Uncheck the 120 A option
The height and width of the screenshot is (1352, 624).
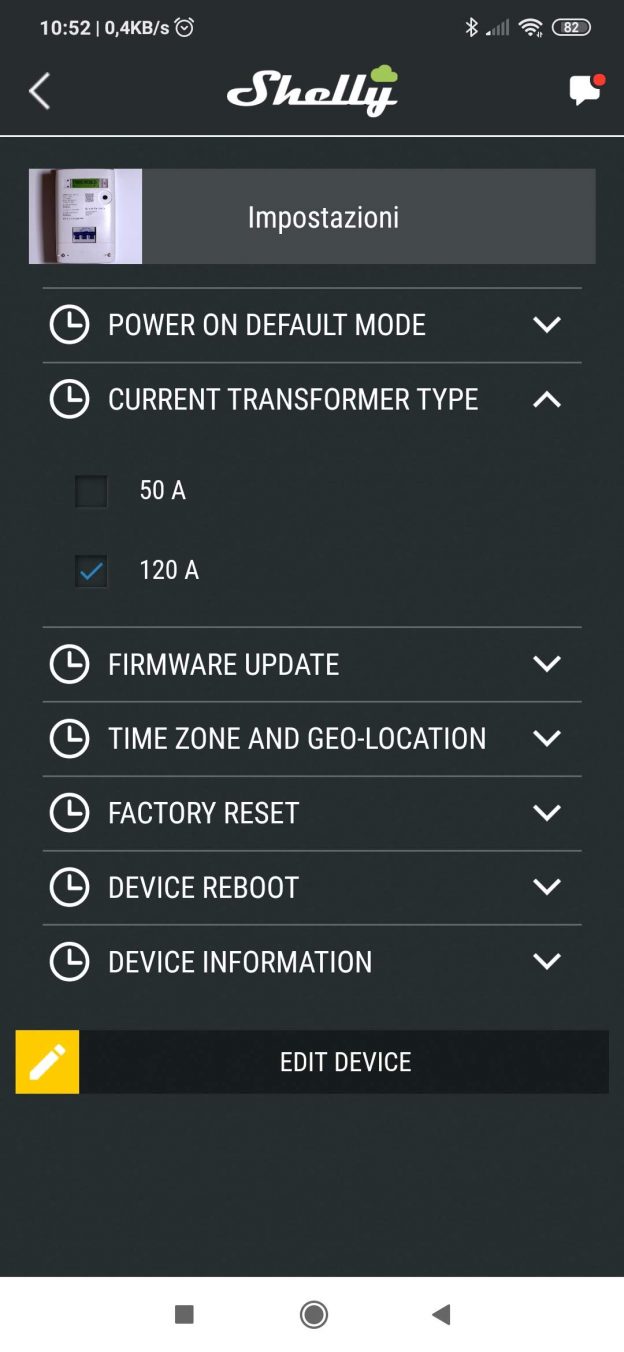click(91, 571)
